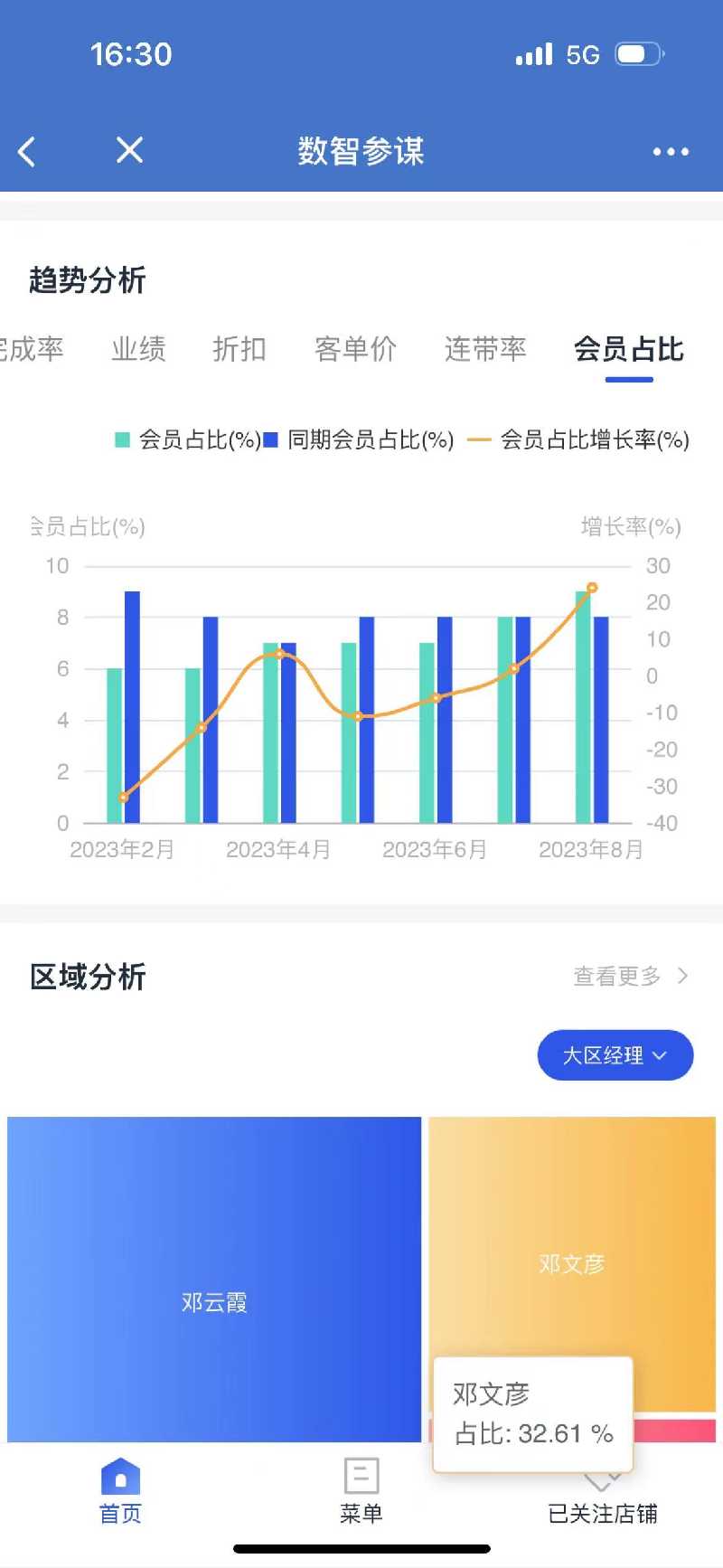Screen dimensions: 723x1568
Task: Select the 会员占比 tab
Action: click(629, 349)
